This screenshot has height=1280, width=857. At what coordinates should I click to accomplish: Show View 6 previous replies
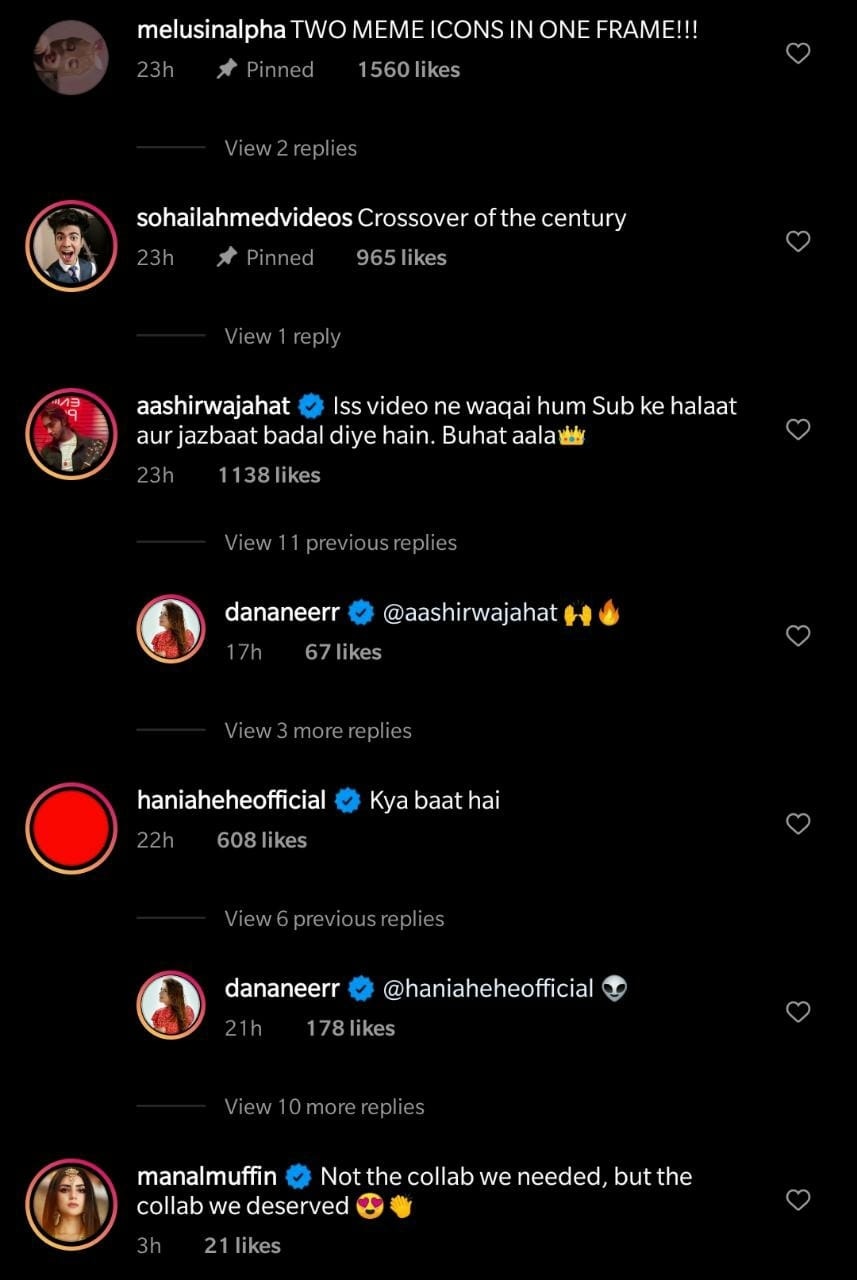coord(334,919)
